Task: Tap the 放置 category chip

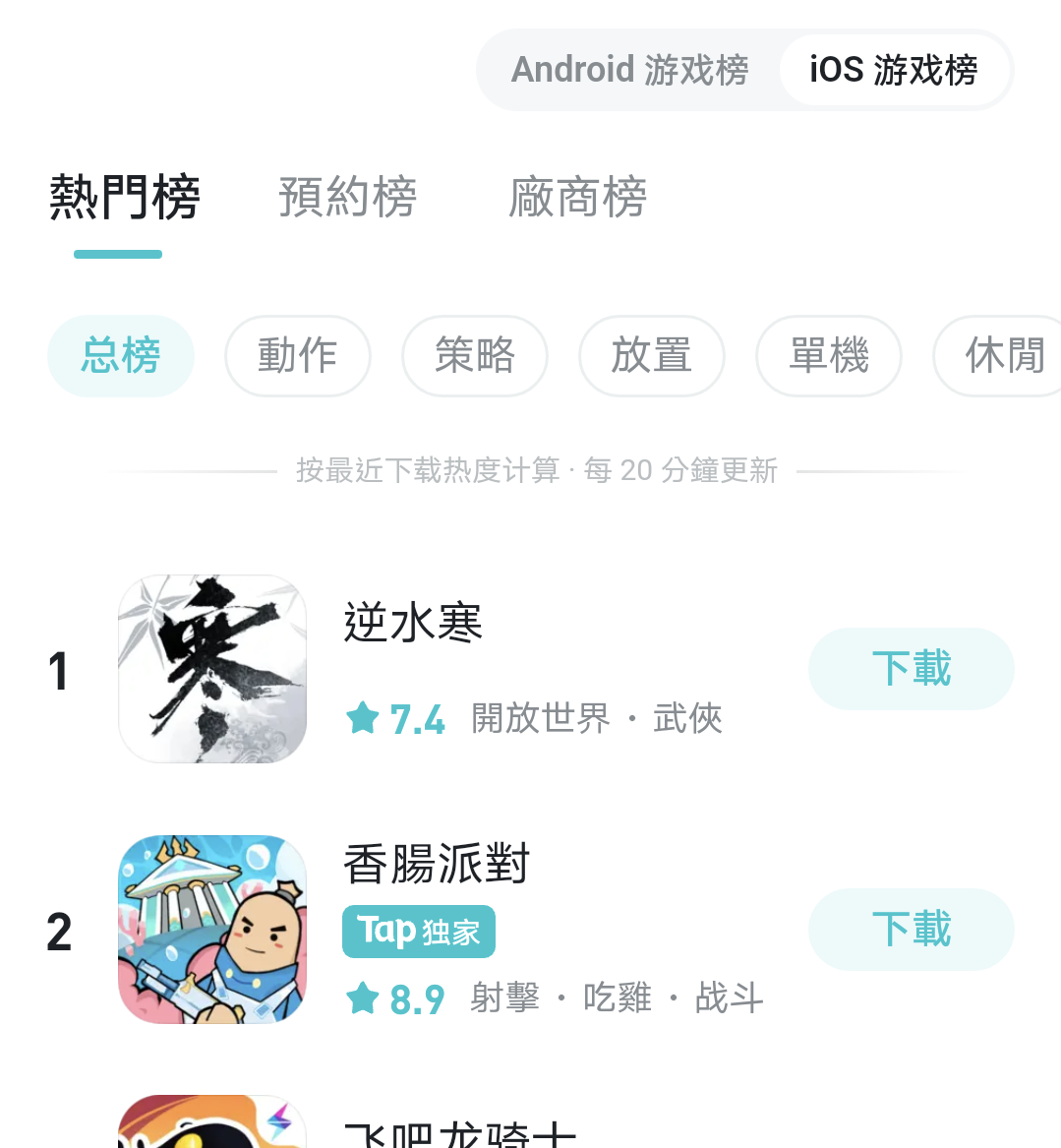Action: coord(652,356)
